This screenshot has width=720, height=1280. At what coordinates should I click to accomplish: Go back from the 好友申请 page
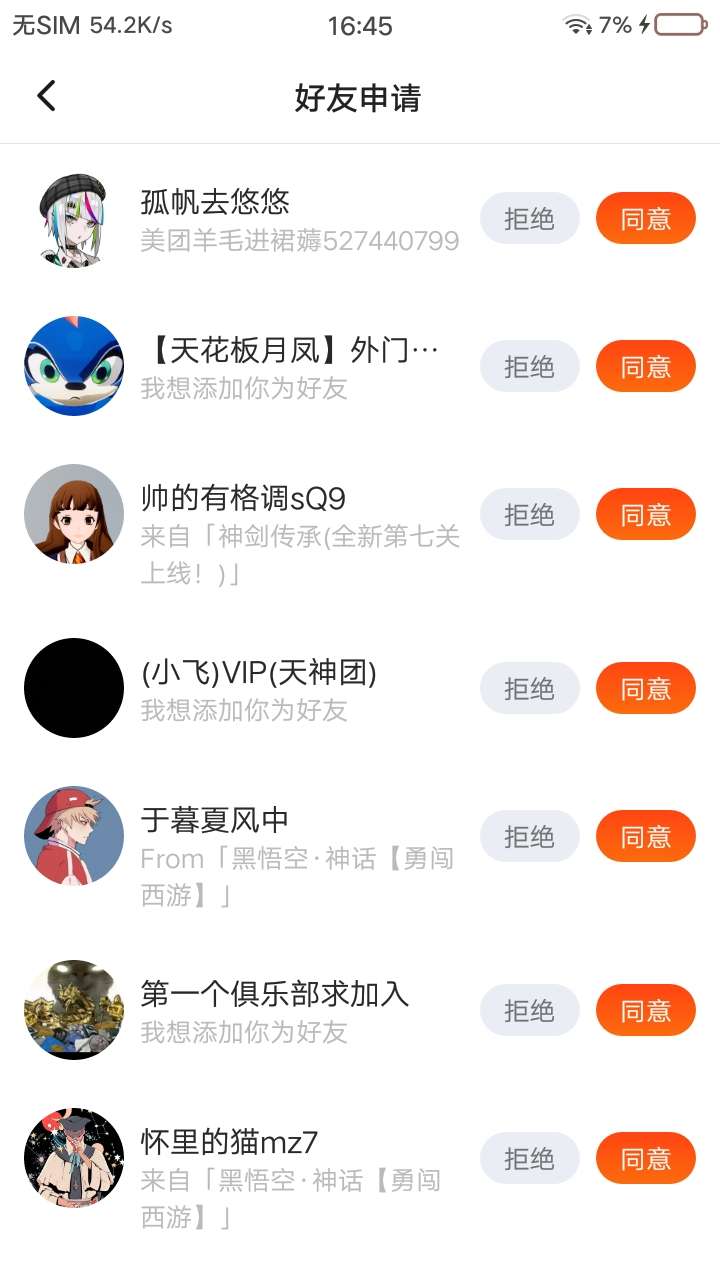tap(46, 96)
